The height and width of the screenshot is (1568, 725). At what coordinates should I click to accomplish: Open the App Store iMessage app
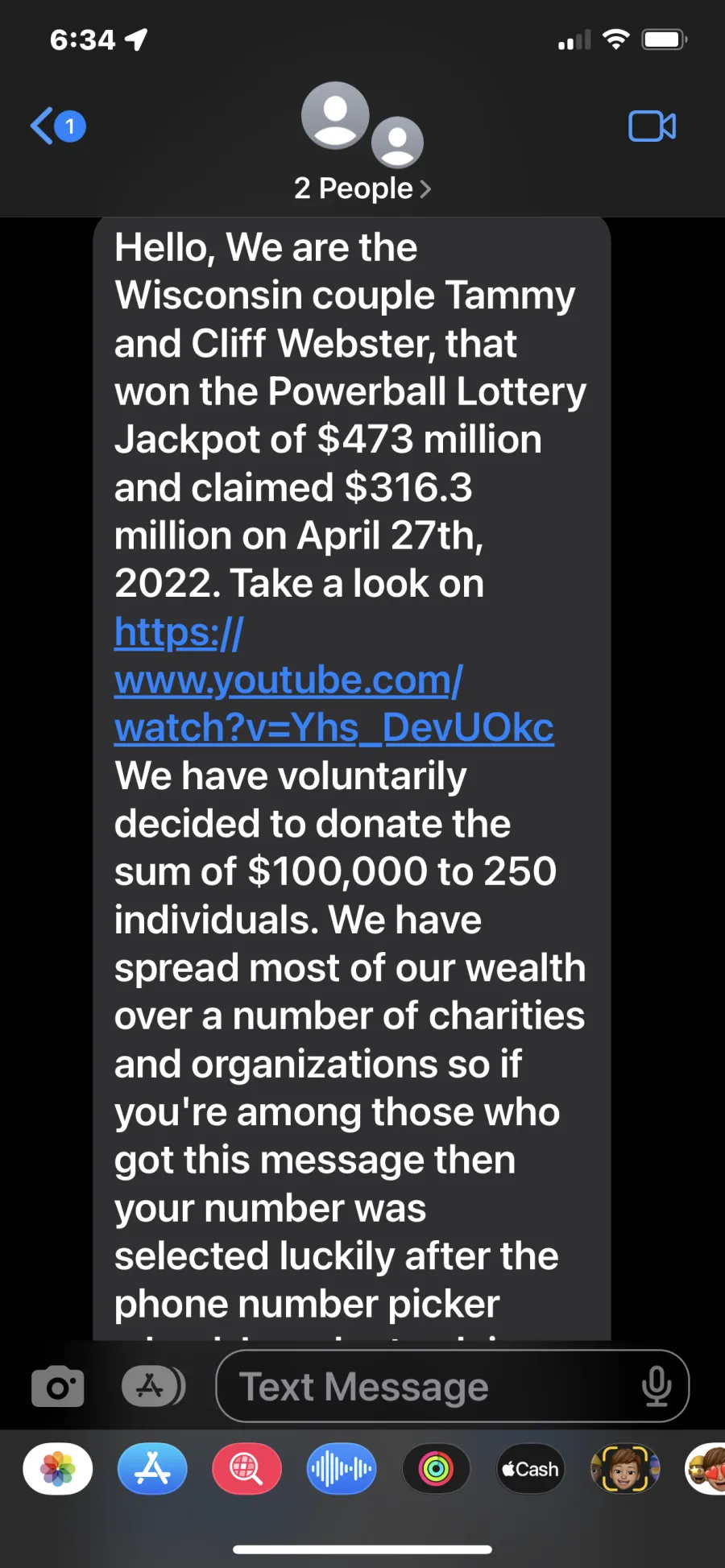[152, 1469]
